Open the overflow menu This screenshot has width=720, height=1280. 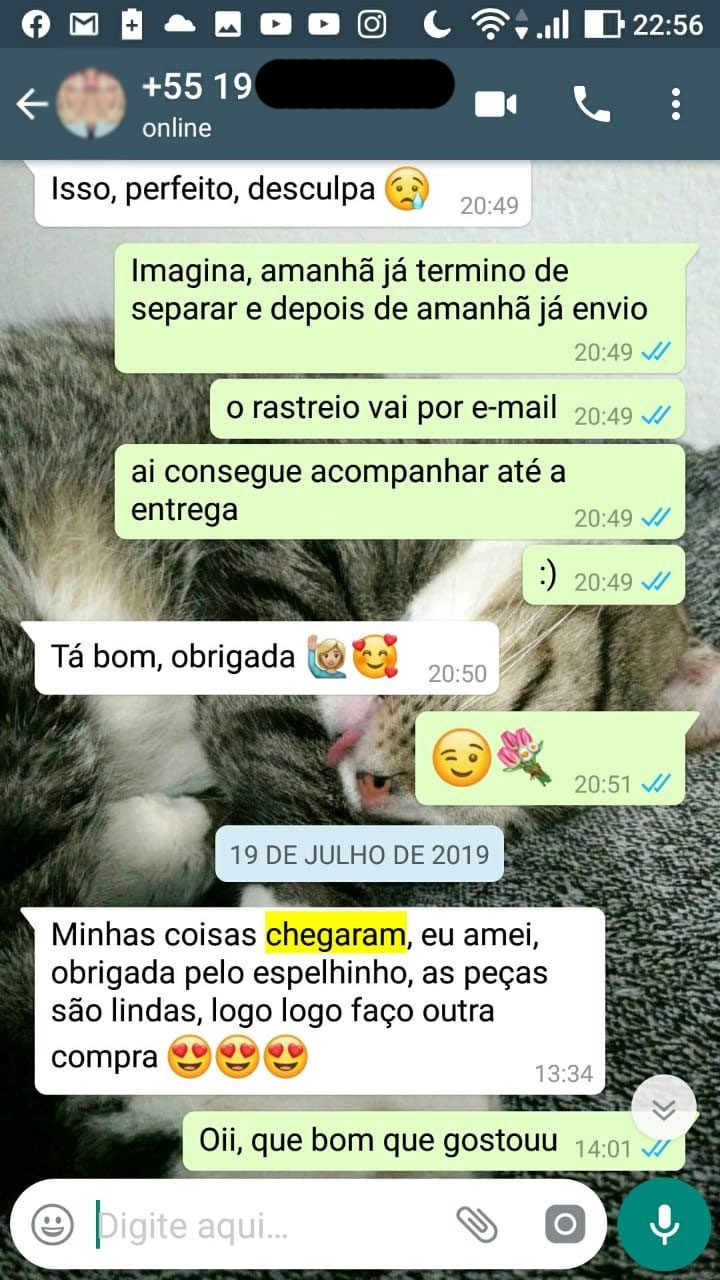pyautogui.click(x=677, y=104)
